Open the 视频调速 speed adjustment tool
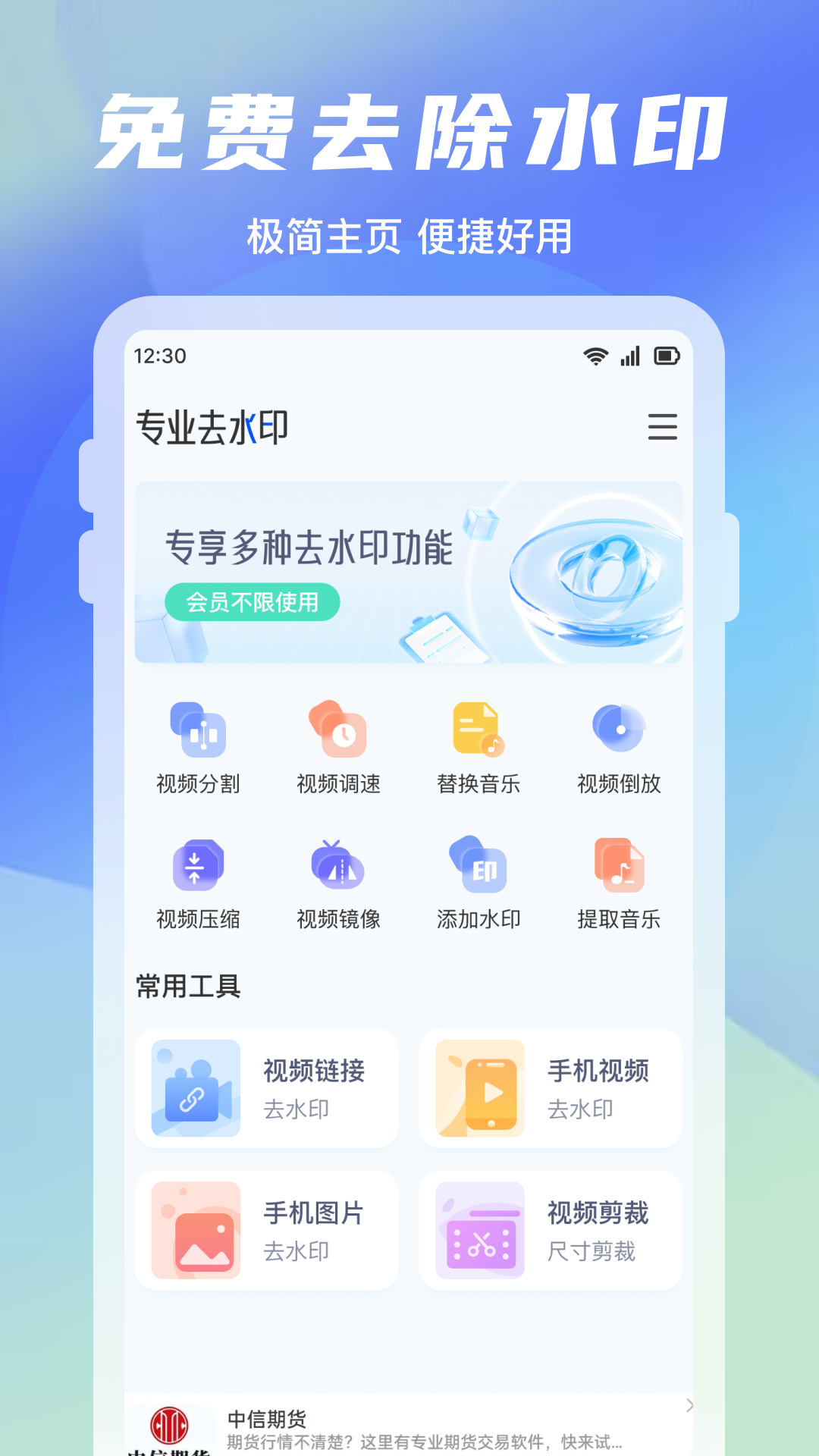This screenshot has height=1456, width=819. 340,747
